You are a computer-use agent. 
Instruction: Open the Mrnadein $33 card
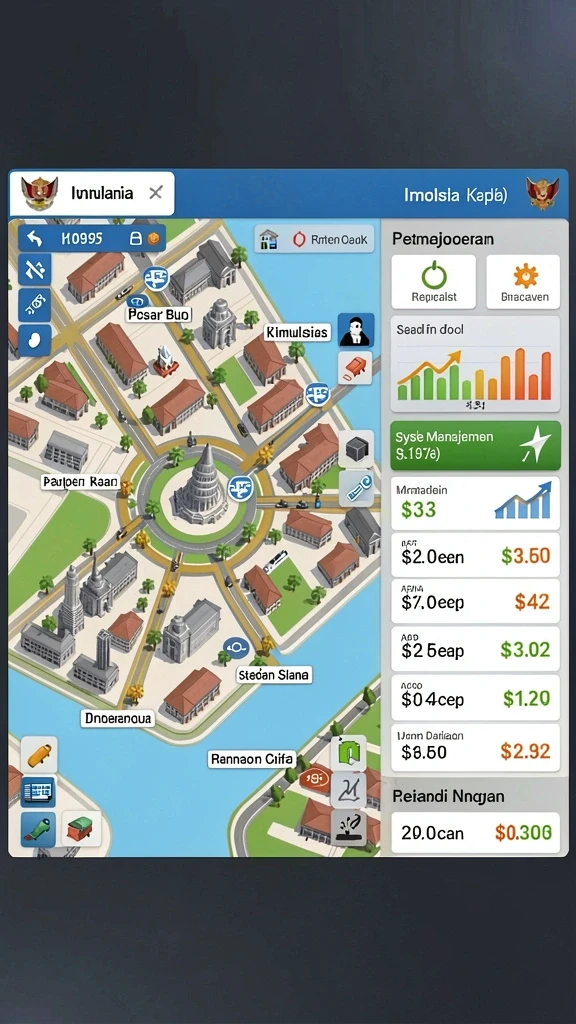pos(475,503)
